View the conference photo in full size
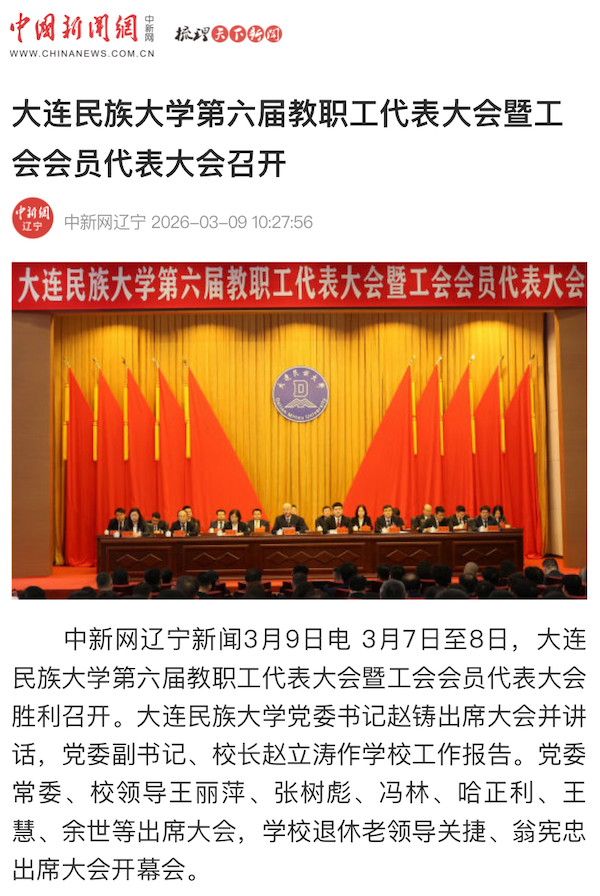Viewport: 600px width, 896px height. [299, 431]
